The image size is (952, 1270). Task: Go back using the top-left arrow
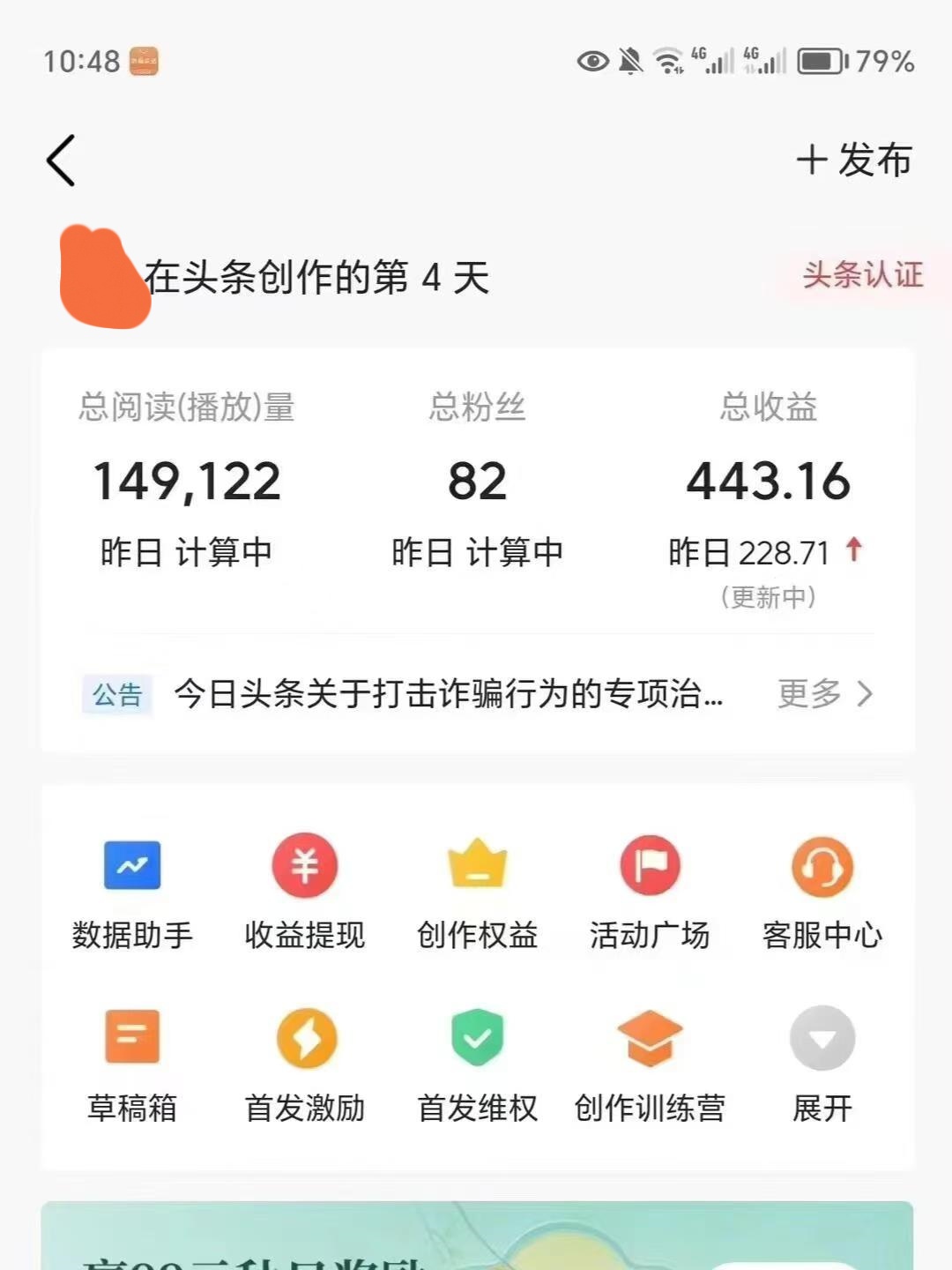tap(61, 161)
